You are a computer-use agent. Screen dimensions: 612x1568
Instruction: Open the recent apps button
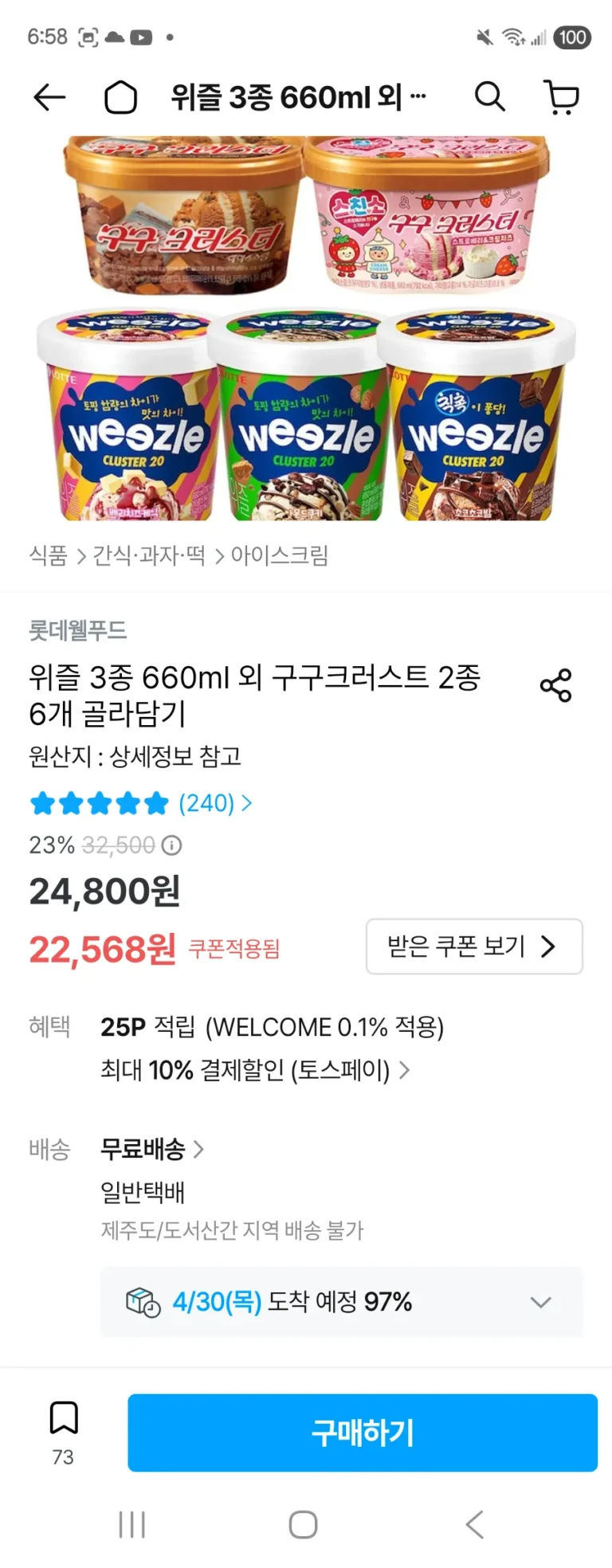point(131,1525)
